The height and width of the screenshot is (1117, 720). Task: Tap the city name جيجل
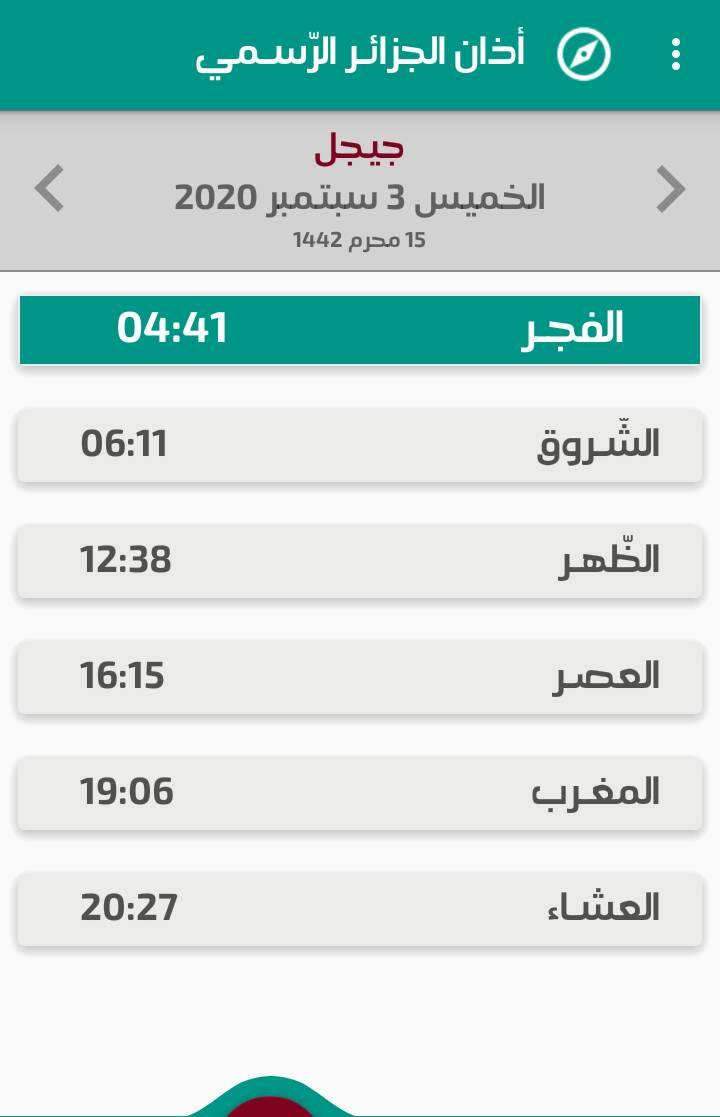(x=359, y=147)
